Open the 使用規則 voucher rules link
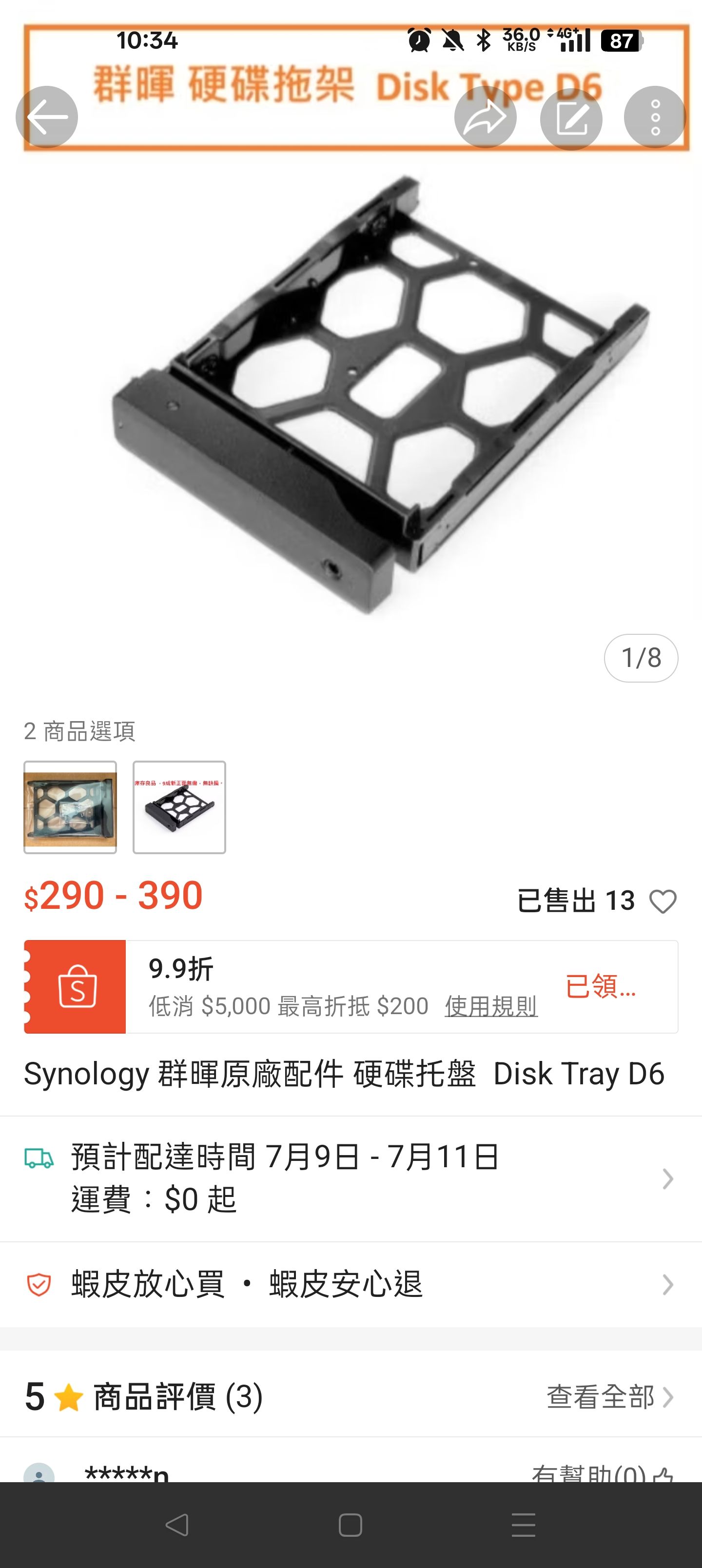 491,1006
